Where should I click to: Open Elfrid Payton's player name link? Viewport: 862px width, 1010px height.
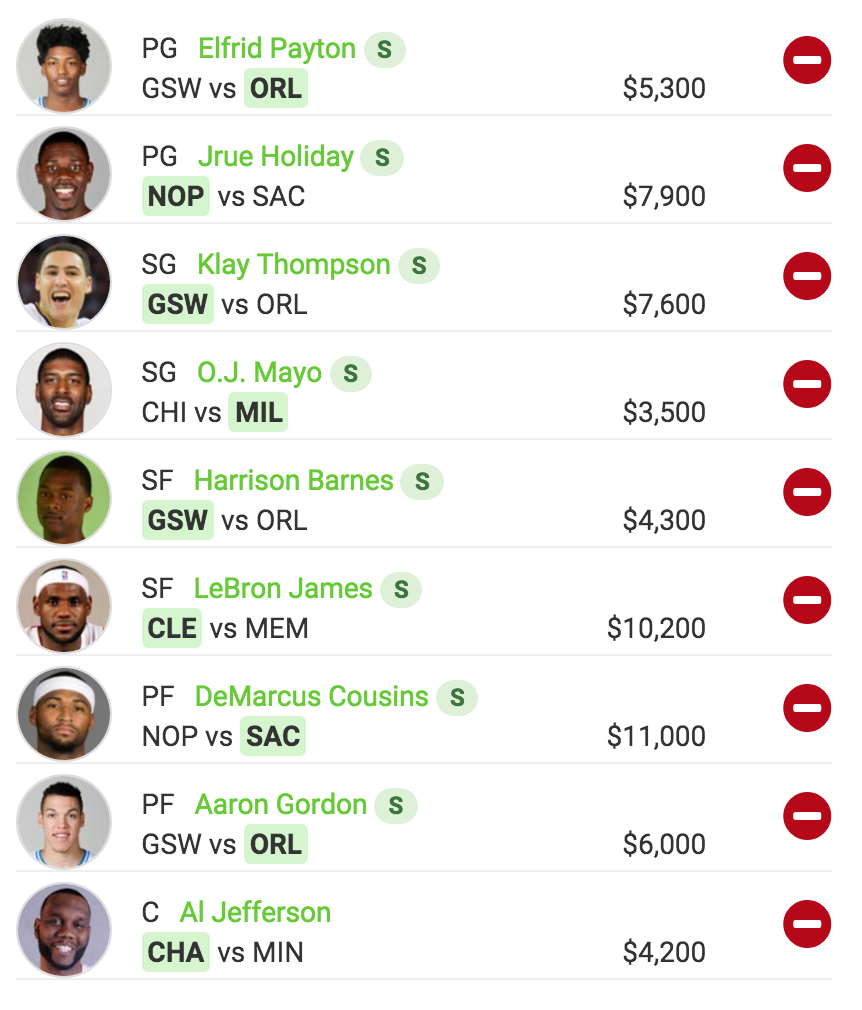pyautogui.click(x=277, y=49)
